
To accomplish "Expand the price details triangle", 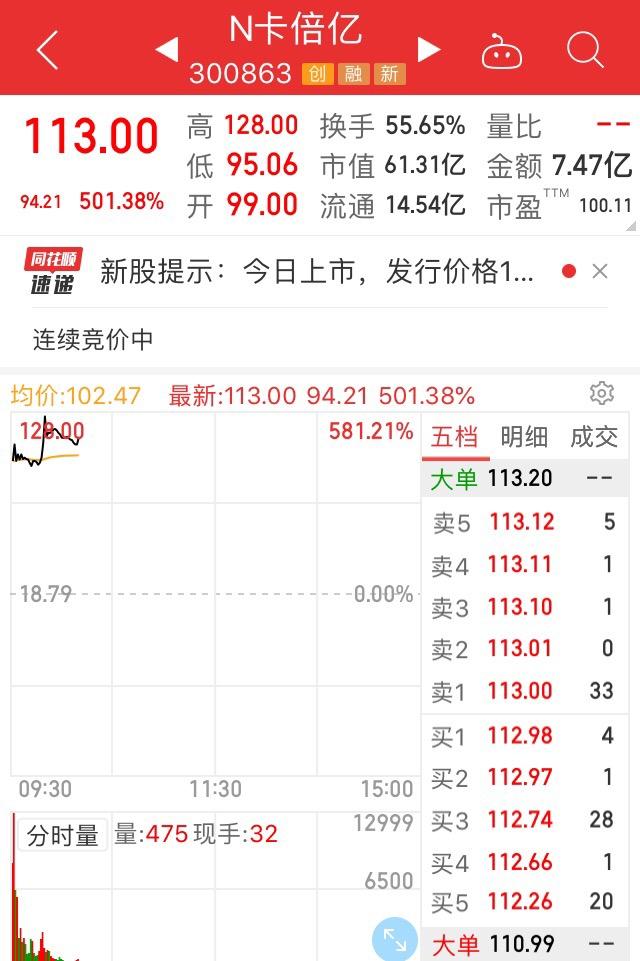I will (x=630, y=226).
